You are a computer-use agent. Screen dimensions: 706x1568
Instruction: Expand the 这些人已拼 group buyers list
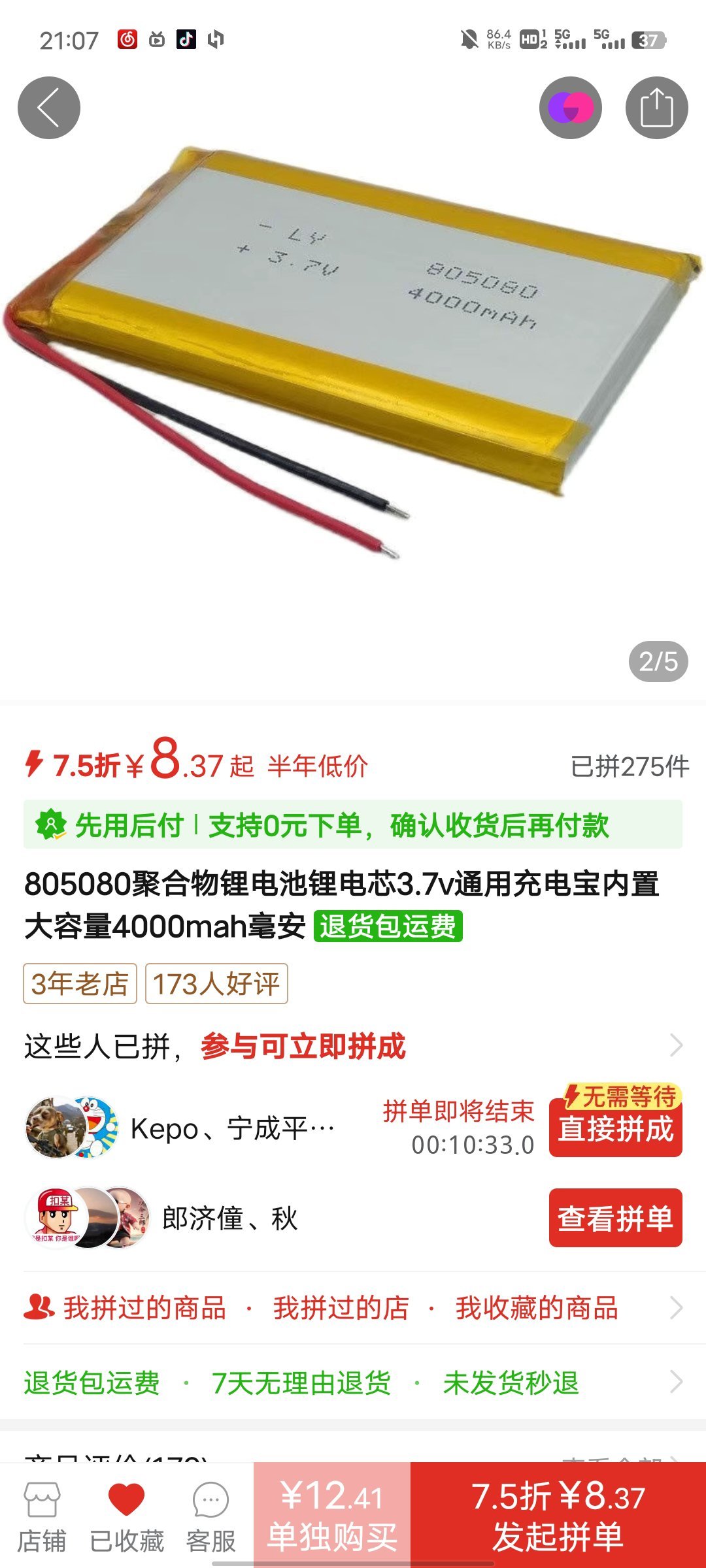click(676, 1046)
